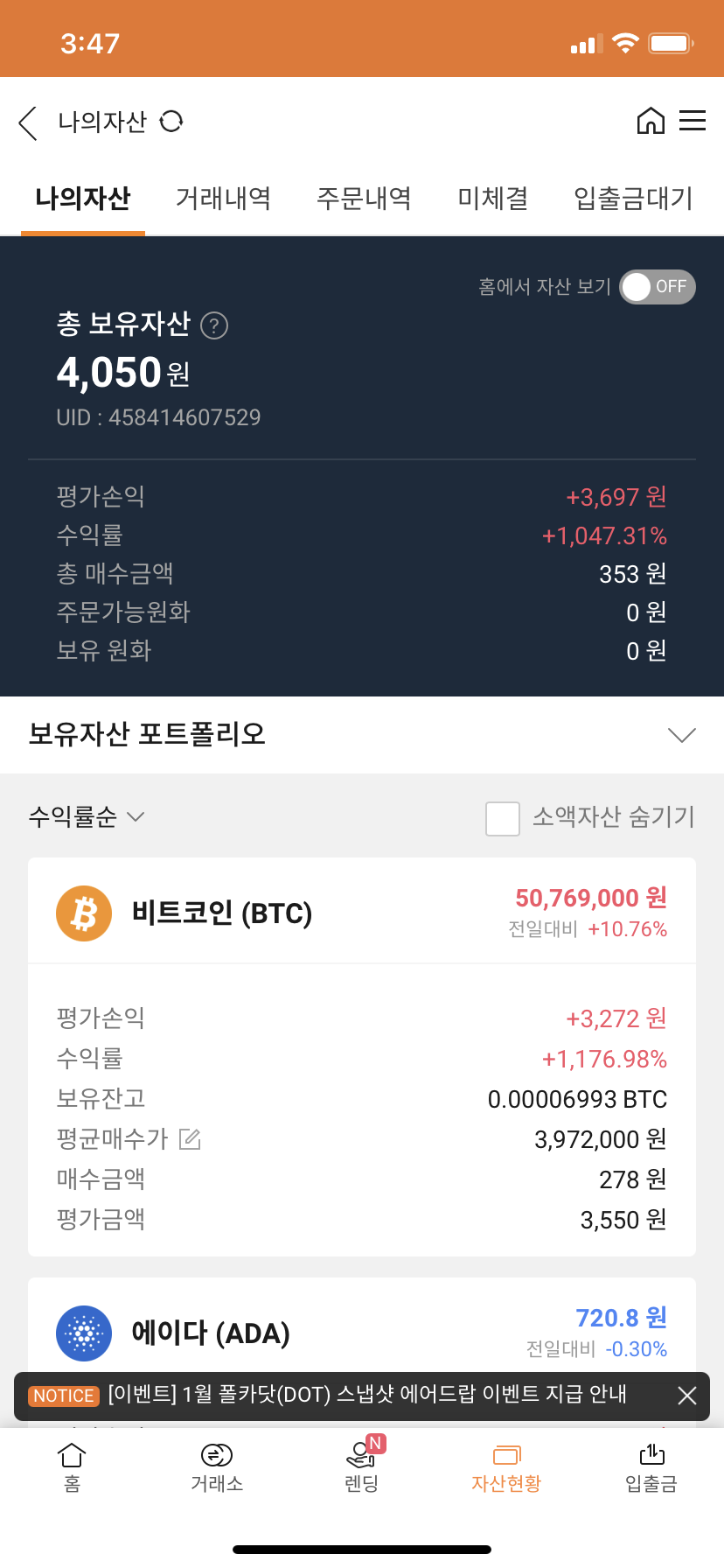Image resolution: width=724 pixels, height=1568 pixels.
Task: Dismiss the notice banner with the X
Action: click(x=687, y=1396)
